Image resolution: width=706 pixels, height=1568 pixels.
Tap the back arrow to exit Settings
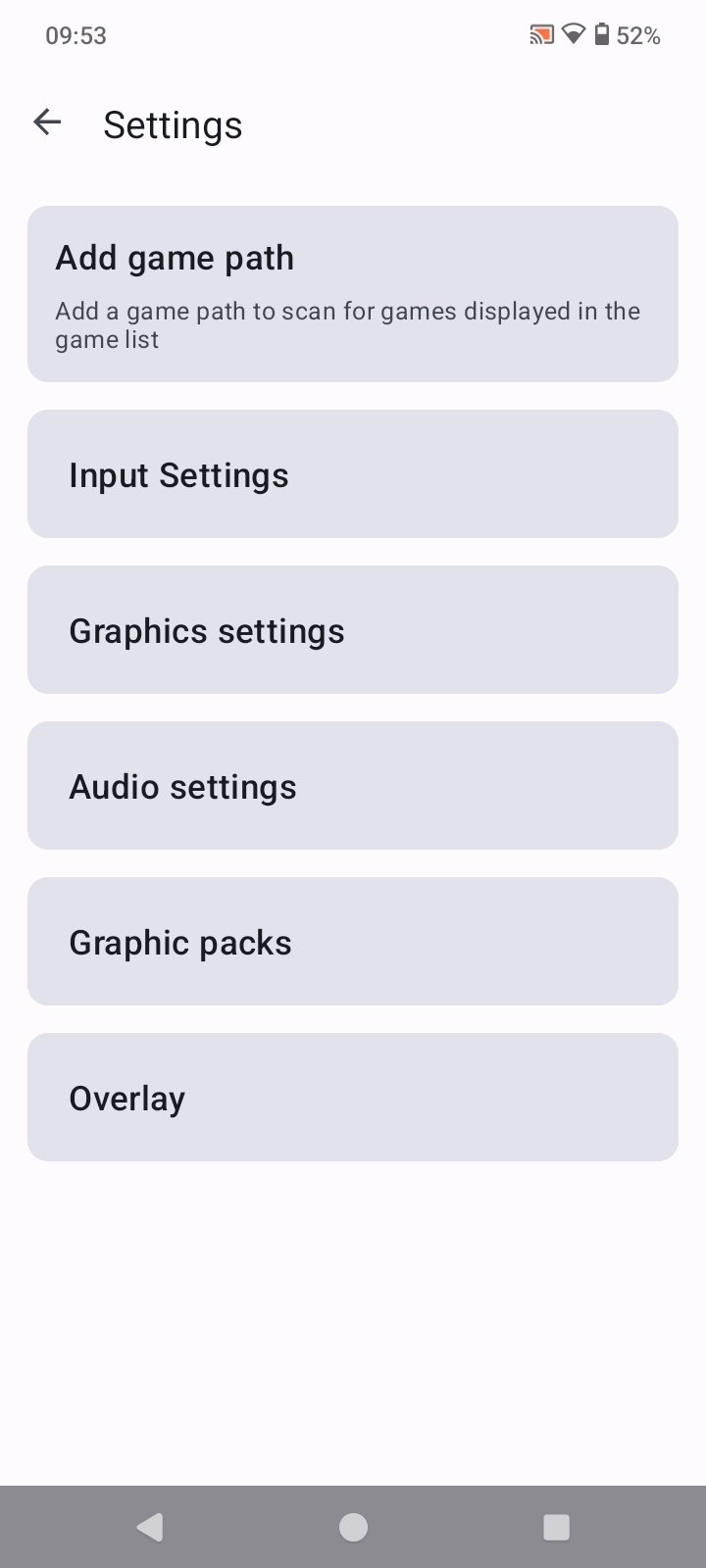pos(46,122)
